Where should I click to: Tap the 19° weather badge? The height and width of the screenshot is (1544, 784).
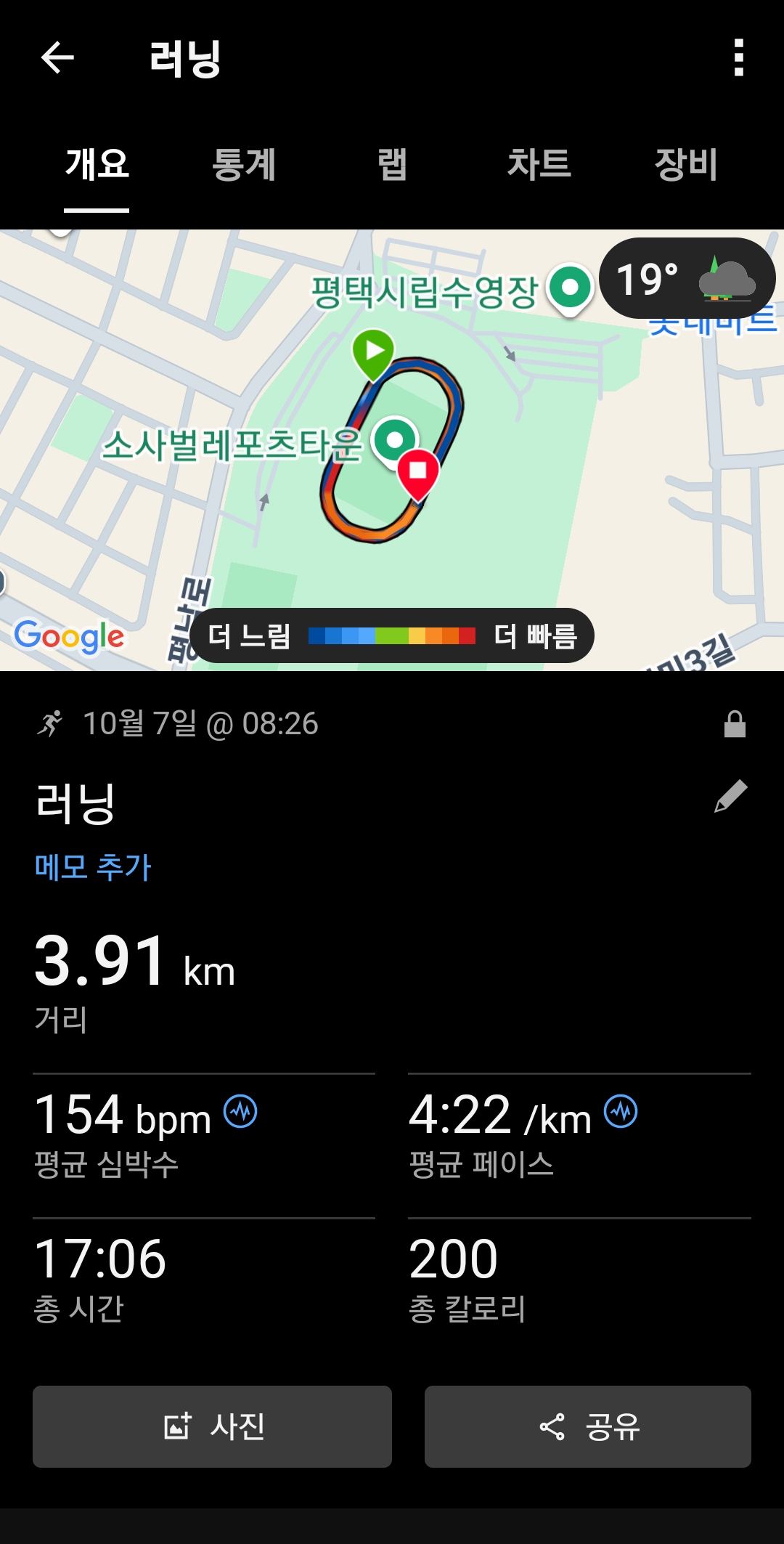point(687,279)
